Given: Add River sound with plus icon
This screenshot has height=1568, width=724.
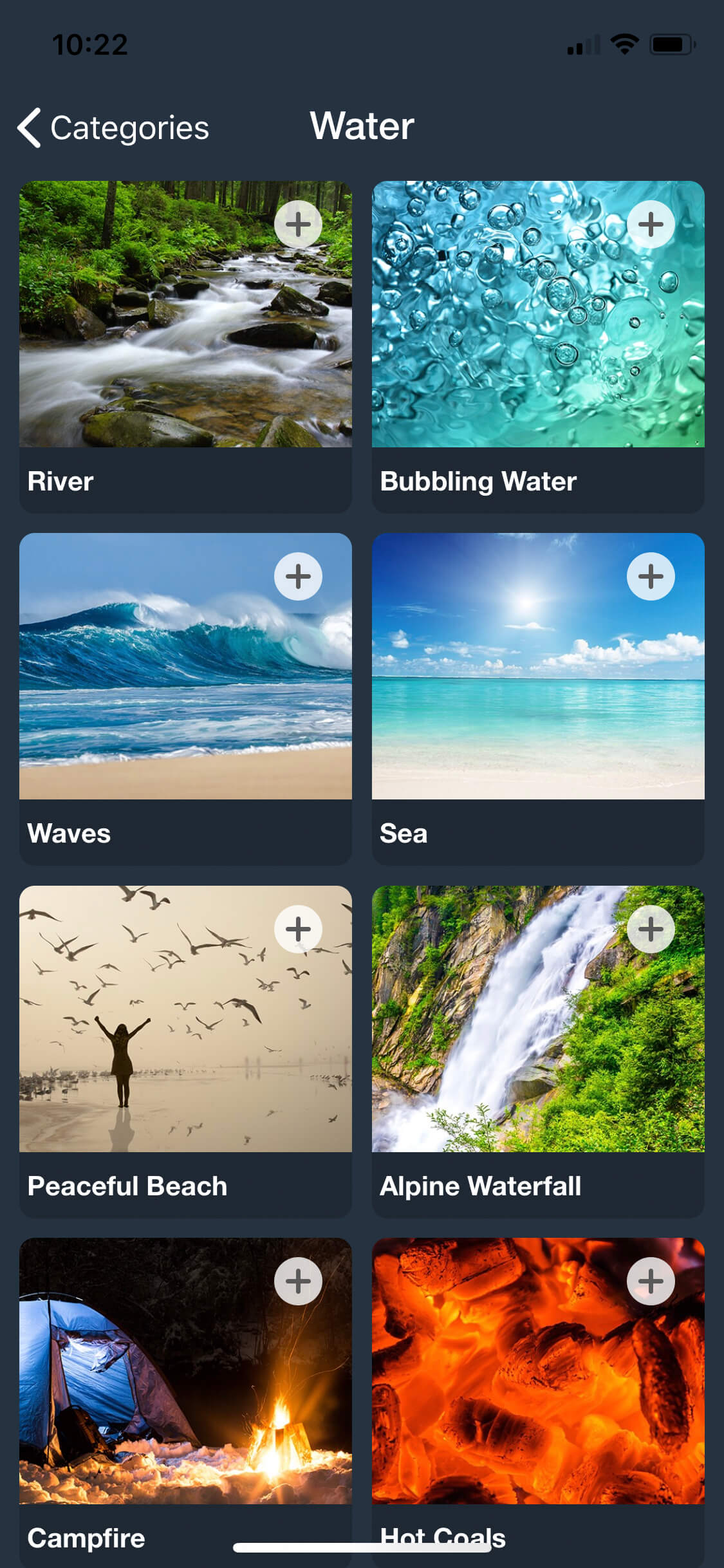Looking at the screenshot, I should click(x=298, y=224).
